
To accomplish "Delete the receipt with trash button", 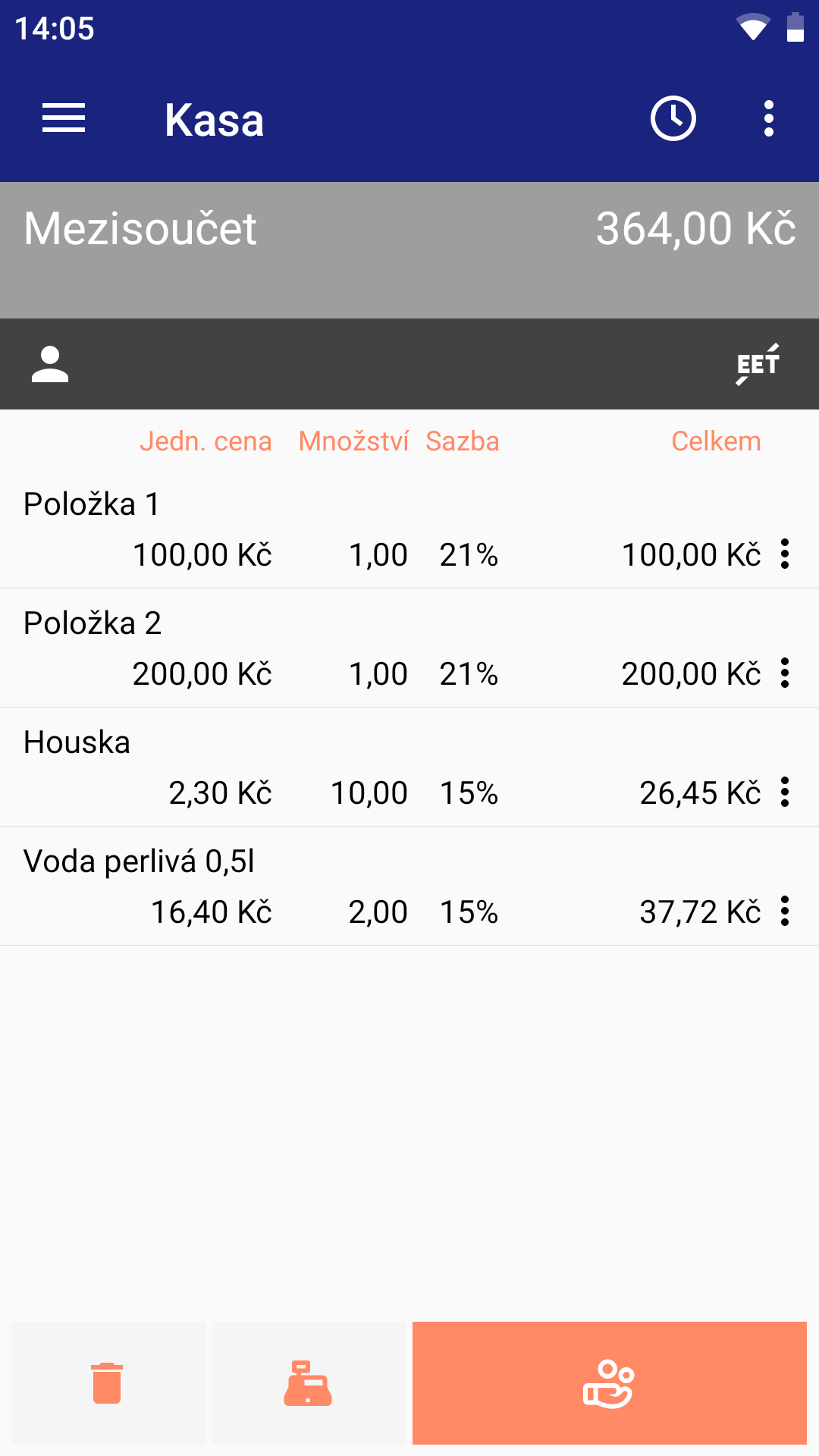I will (x=108, y=1383).
